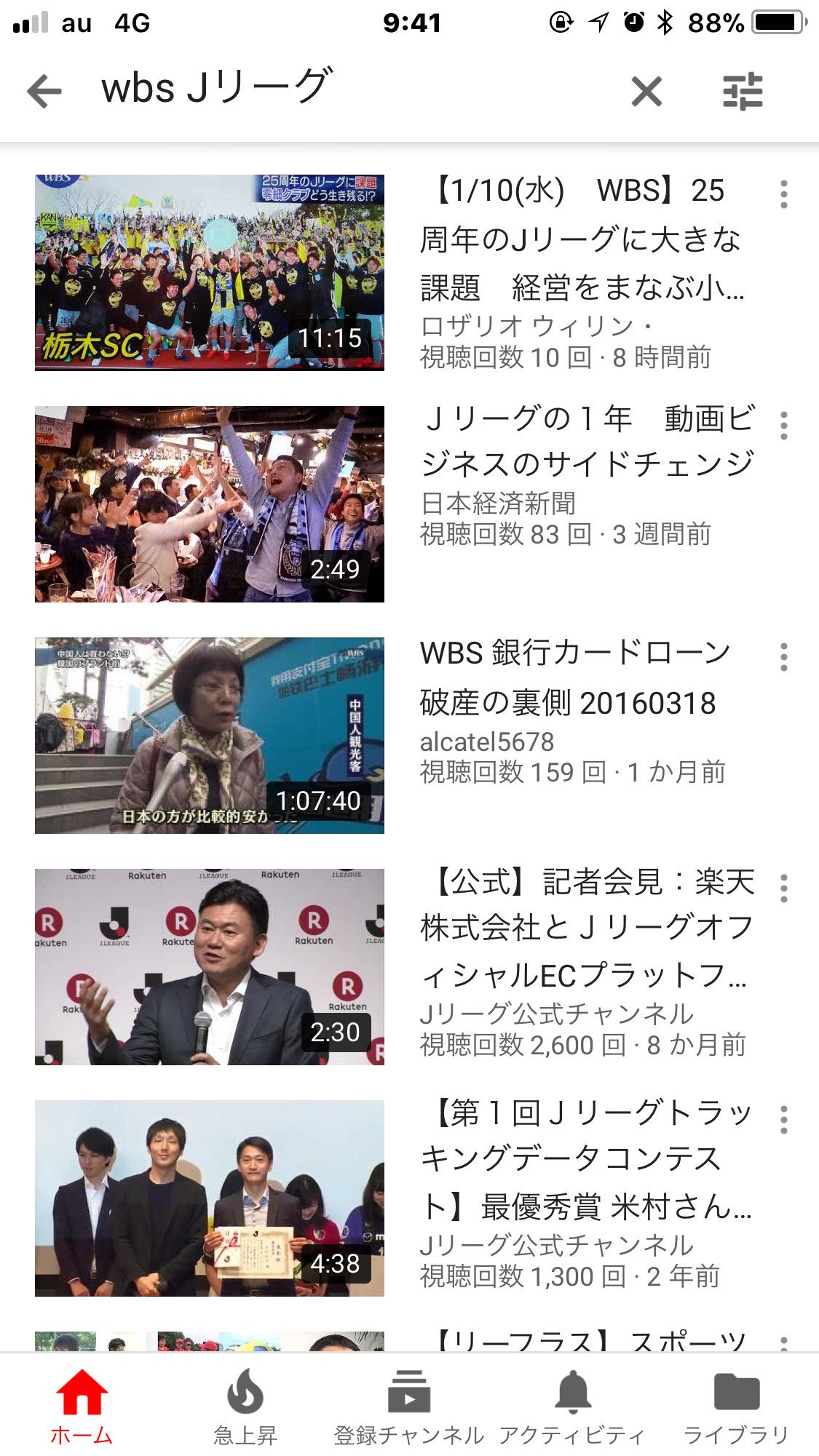This screenshot has width=819, height=1456.
Task: Play the 11:15 栃木SC WBS video
Action: [210, 273]
